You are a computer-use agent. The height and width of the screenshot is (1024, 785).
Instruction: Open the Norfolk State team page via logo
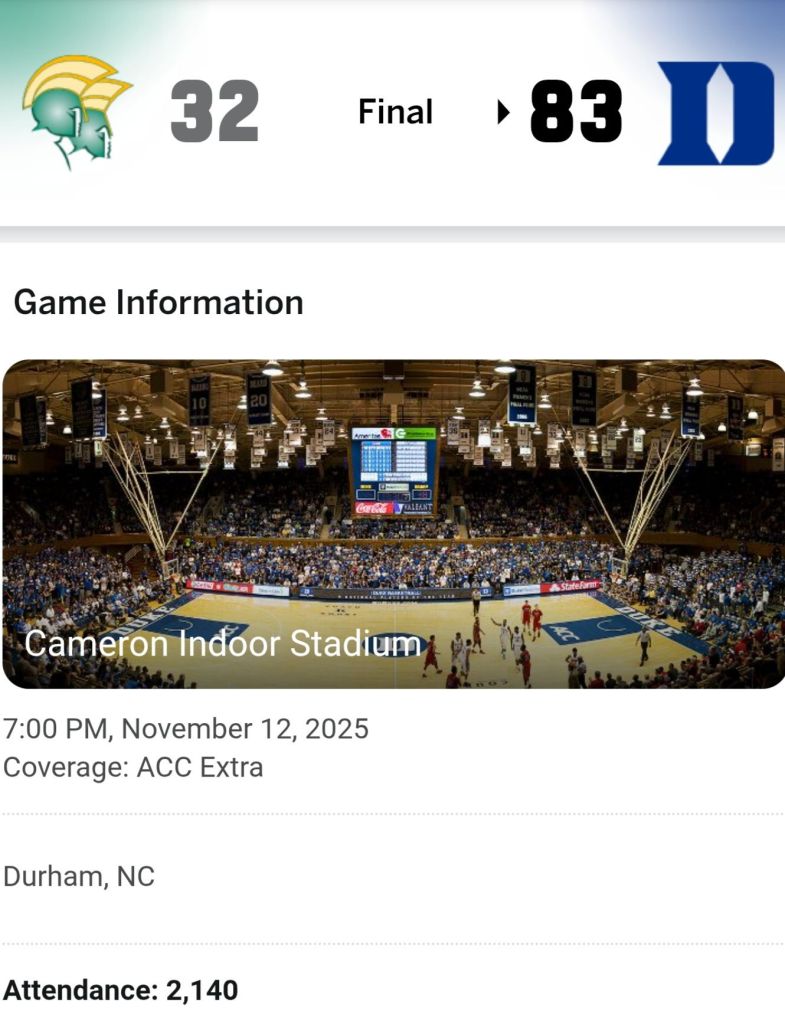pos(76,112)
